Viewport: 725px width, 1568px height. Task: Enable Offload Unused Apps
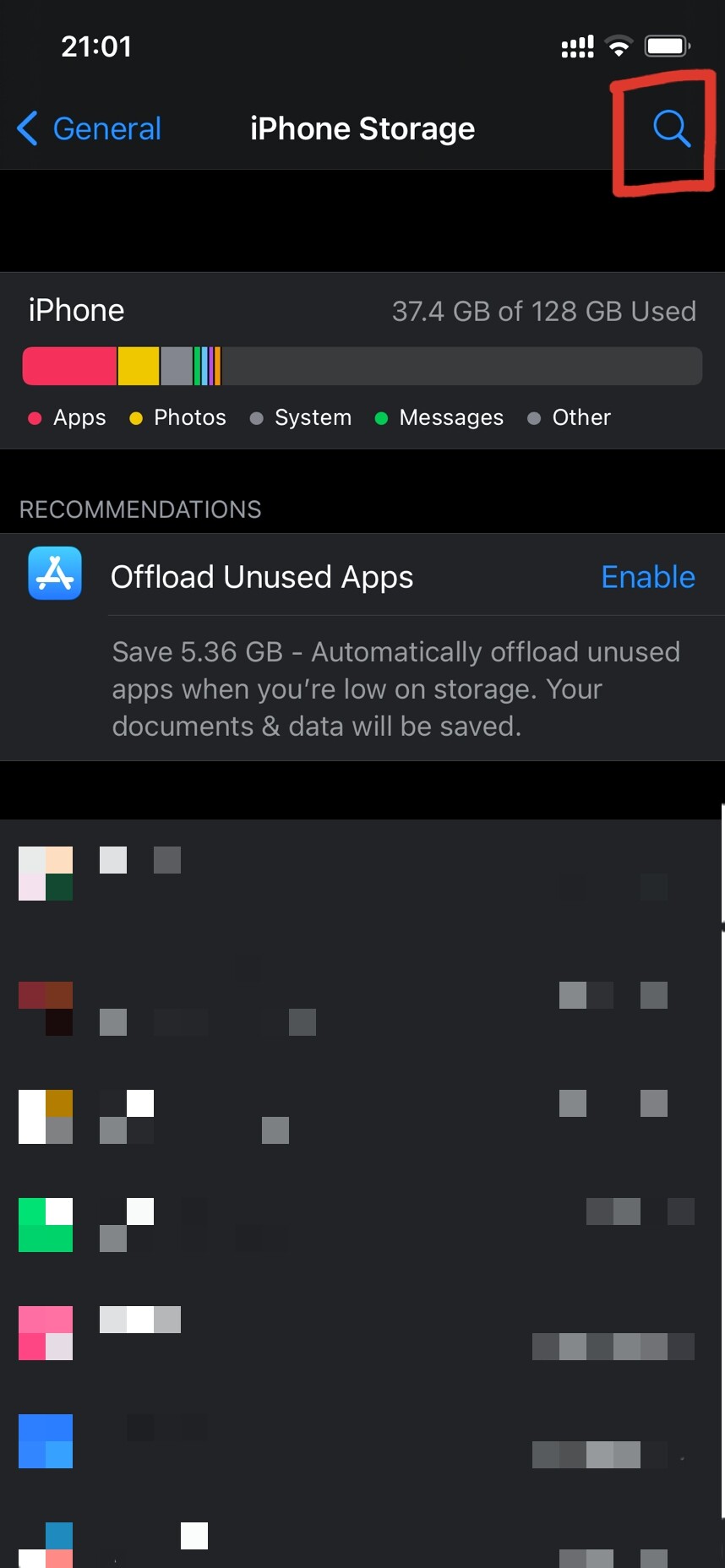[x=647, y=577]
